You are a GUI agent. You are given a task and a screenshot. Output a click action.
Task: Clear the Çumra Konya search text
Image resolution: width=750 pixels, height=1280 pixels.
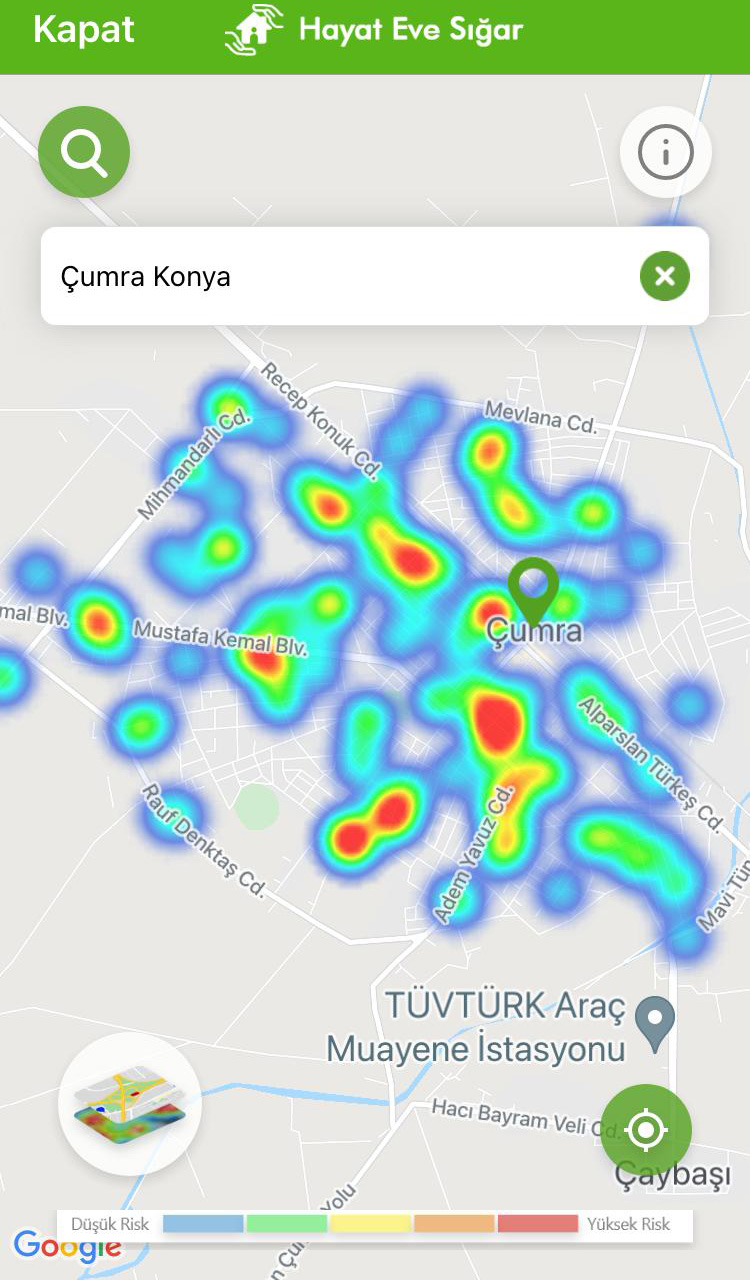pyautogui.click(x=665, y=276)
